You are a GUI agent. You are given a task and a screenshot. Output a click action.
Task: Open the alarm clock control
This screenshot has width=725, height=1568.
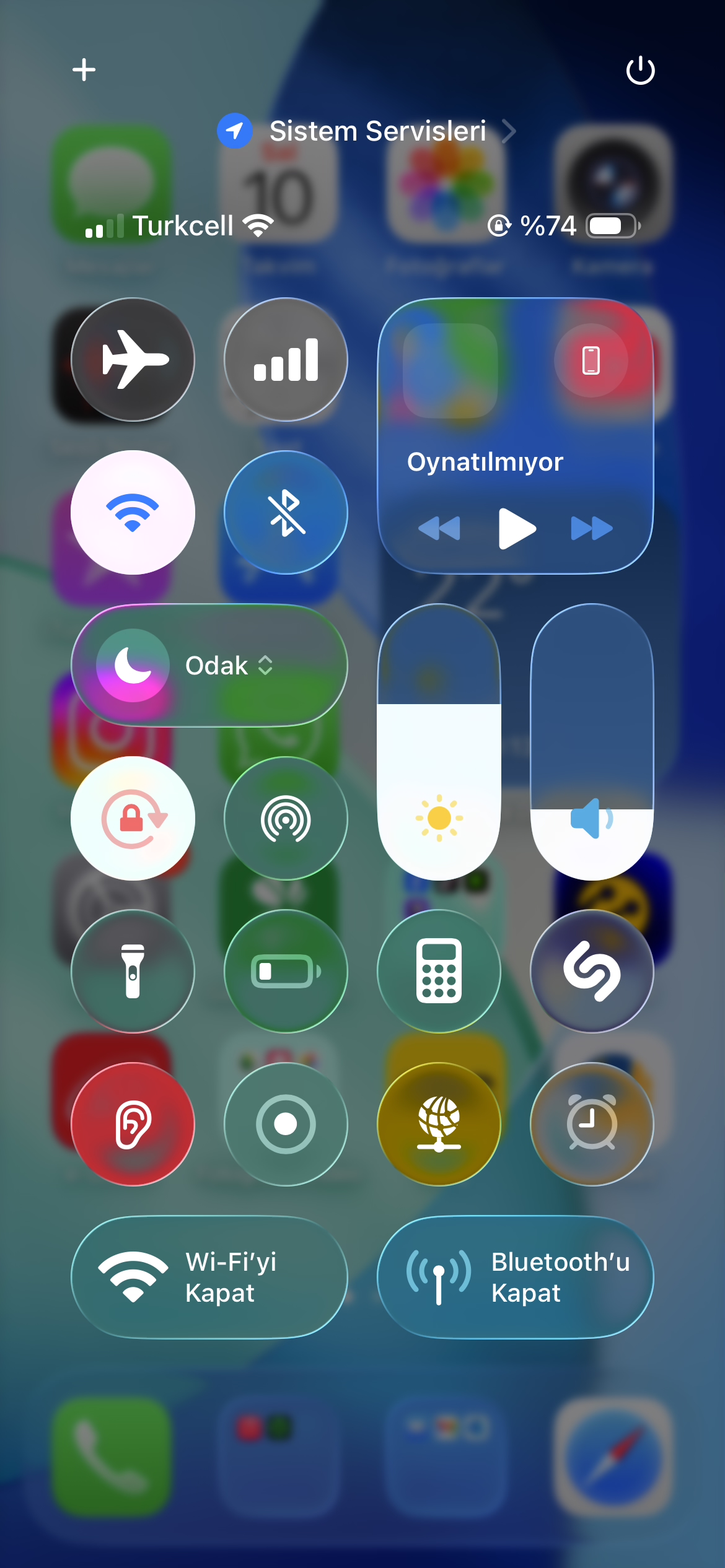tap(592, 1124)
